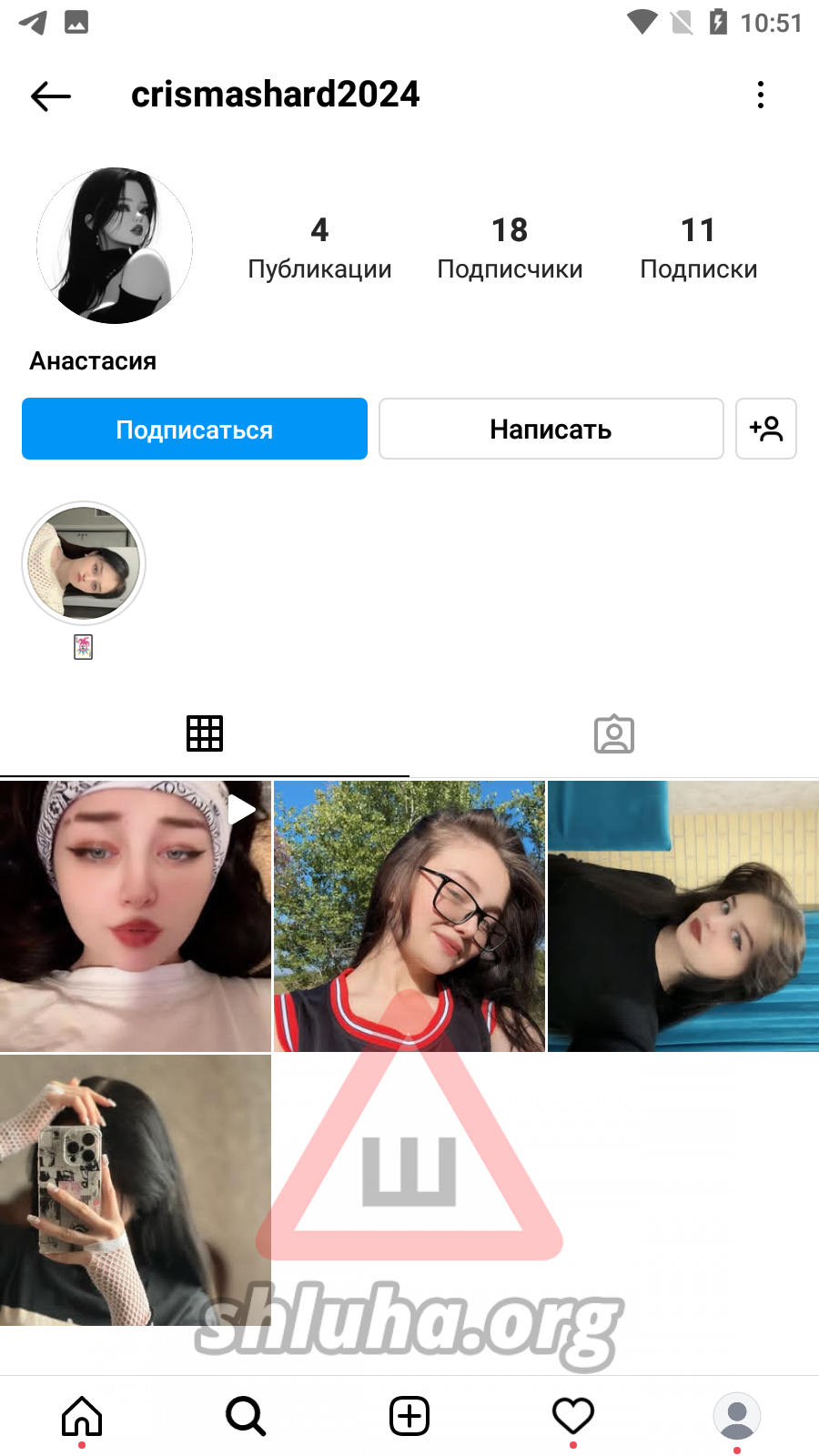
Task: Switch to the grid posts tab
Action: click(205, 733)
